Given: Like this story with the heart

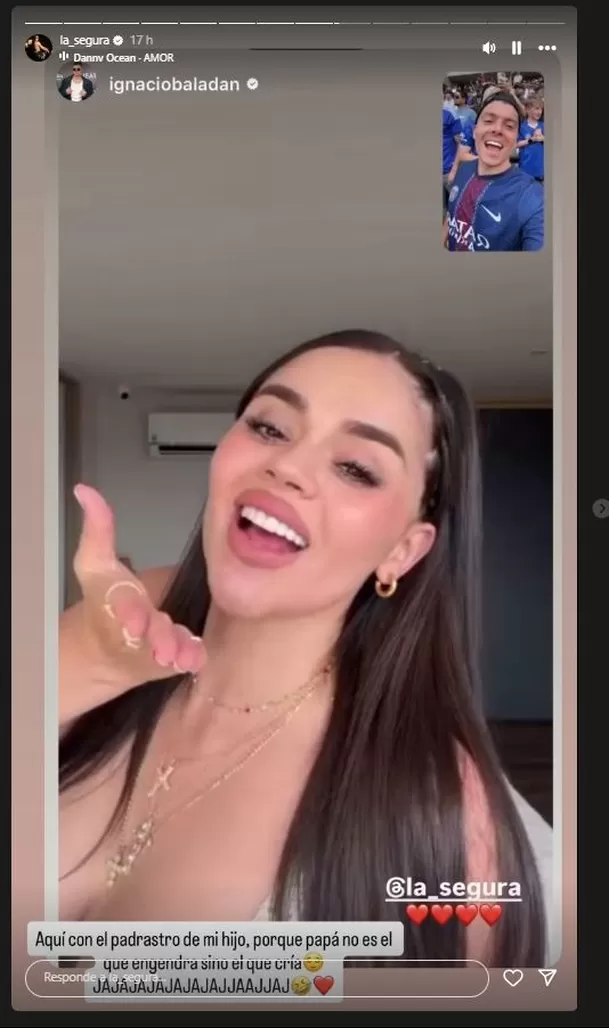Looking at the screenshot, I should click(x=513, y=977).
